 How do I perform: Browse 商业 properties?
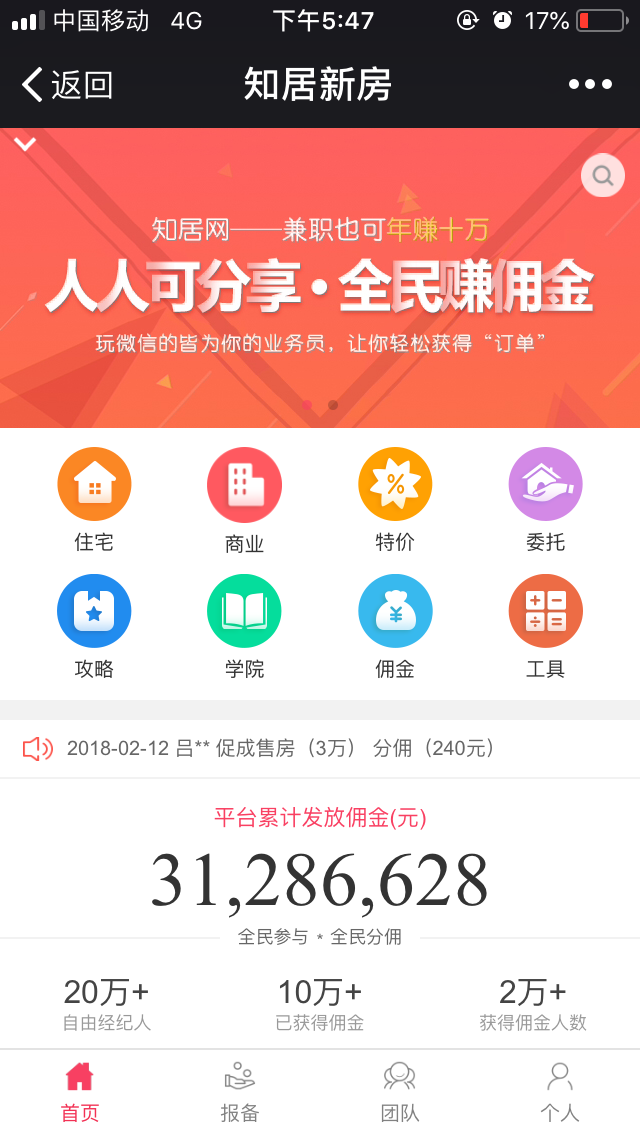pyautogui.click(x=244, y=499)
